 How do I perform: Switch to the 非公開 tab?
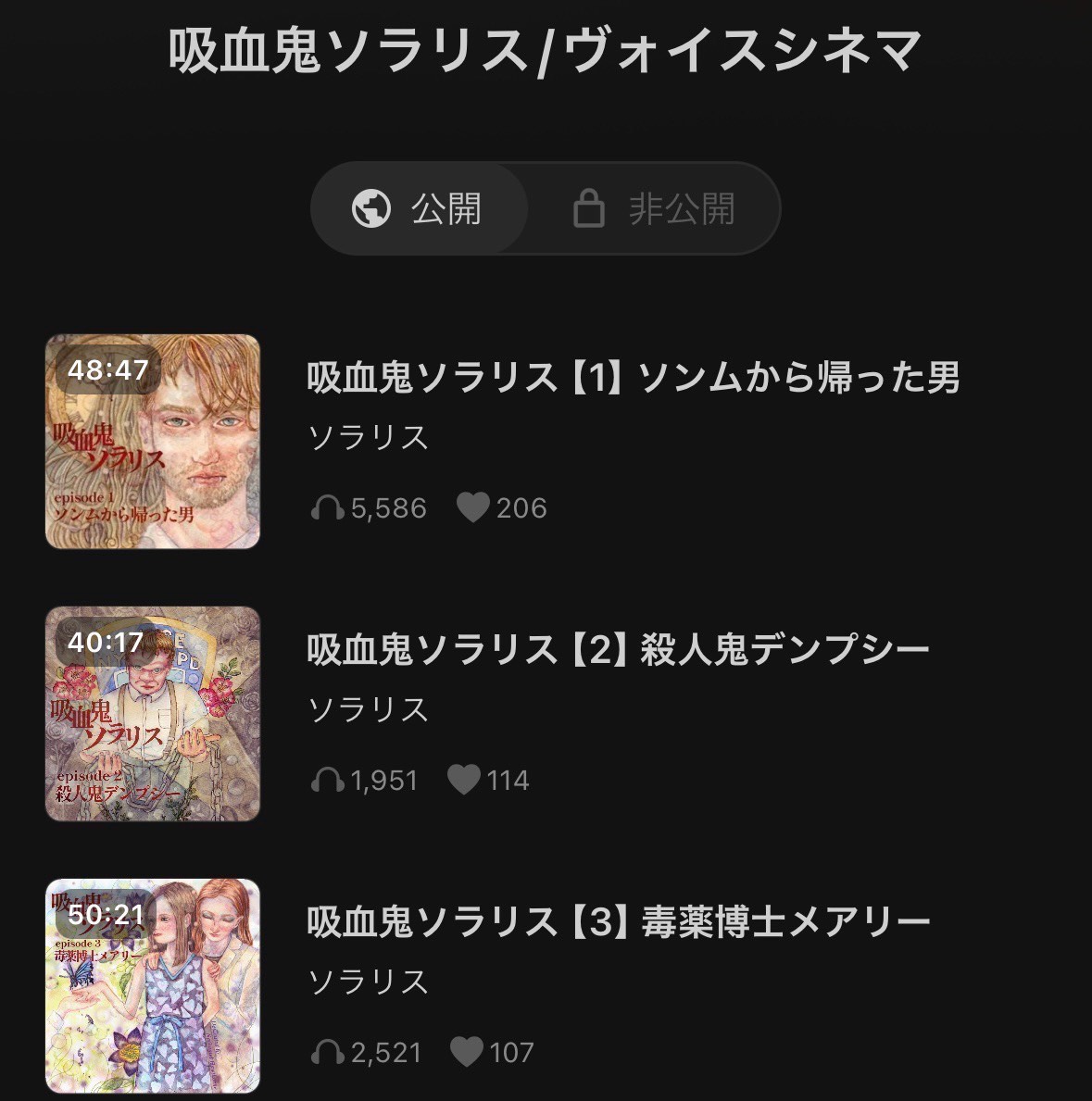pos(654,208)
